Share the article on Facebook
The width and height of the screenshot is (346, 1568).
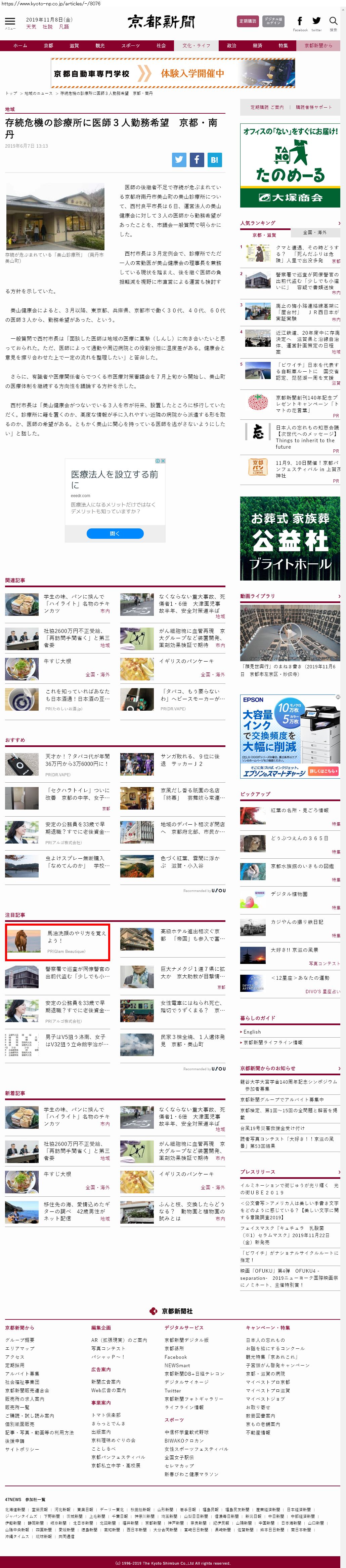coord(197,159)
